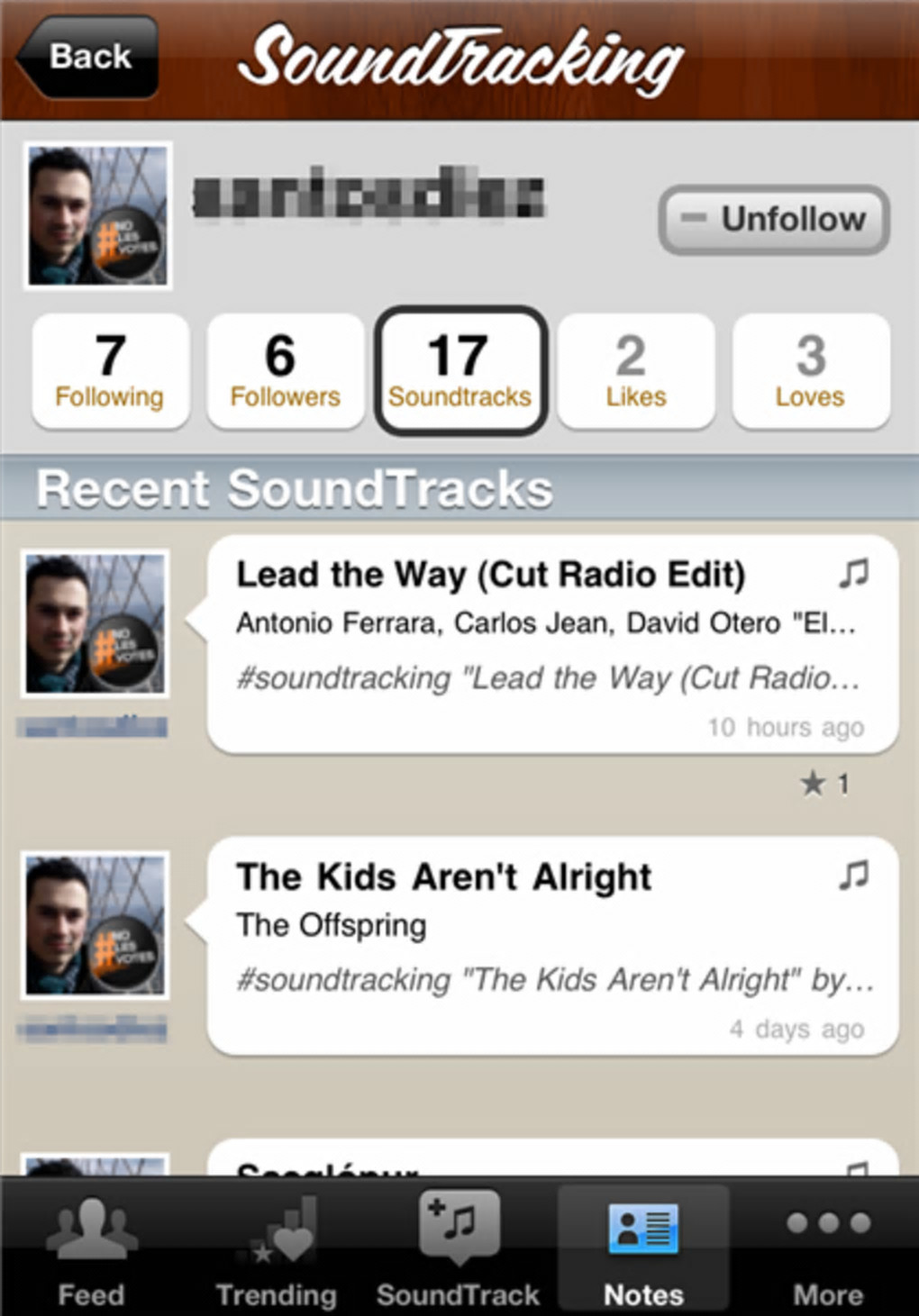
Task: Tap the profile picture at the top
Action: click(x=97, y=215)
